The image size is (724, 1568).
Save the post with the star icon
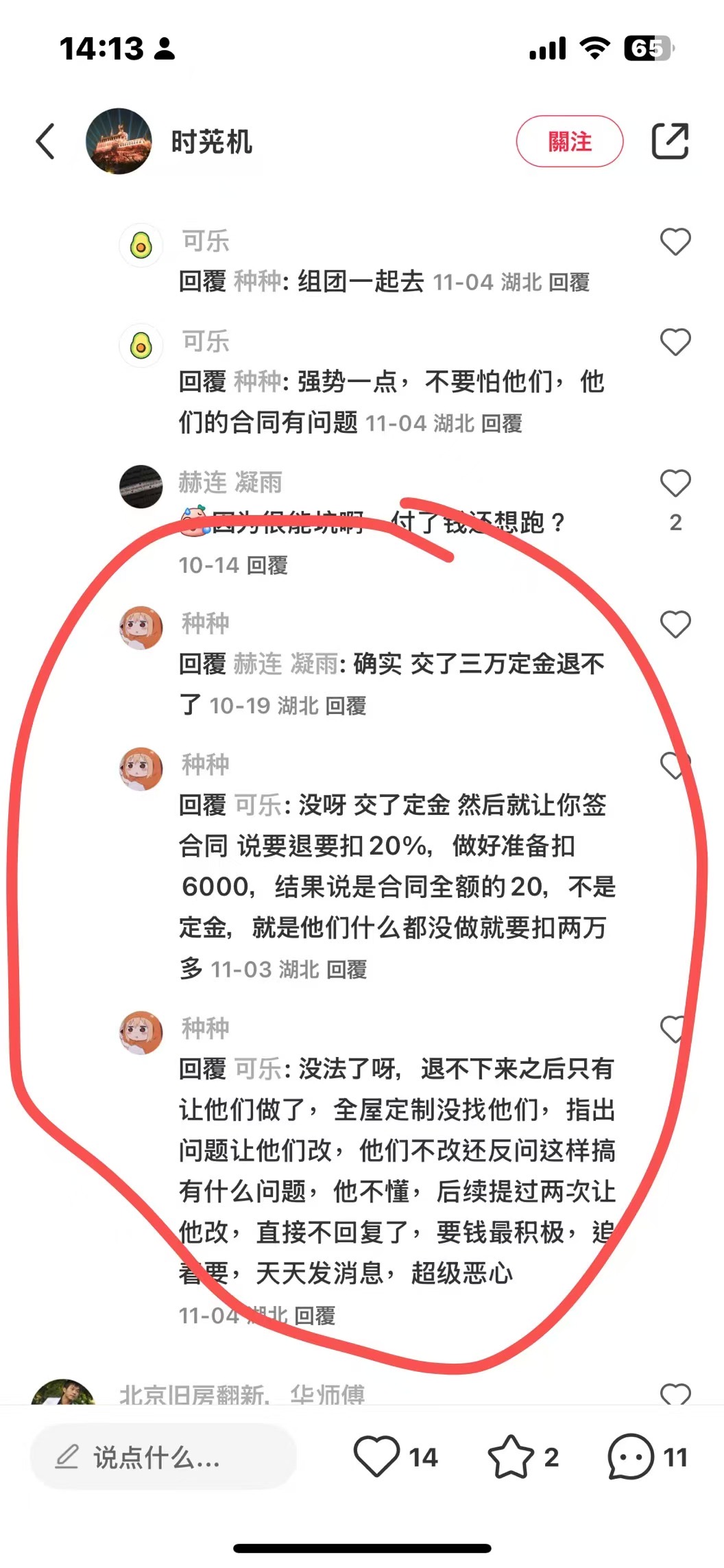tap(510, 1456)
